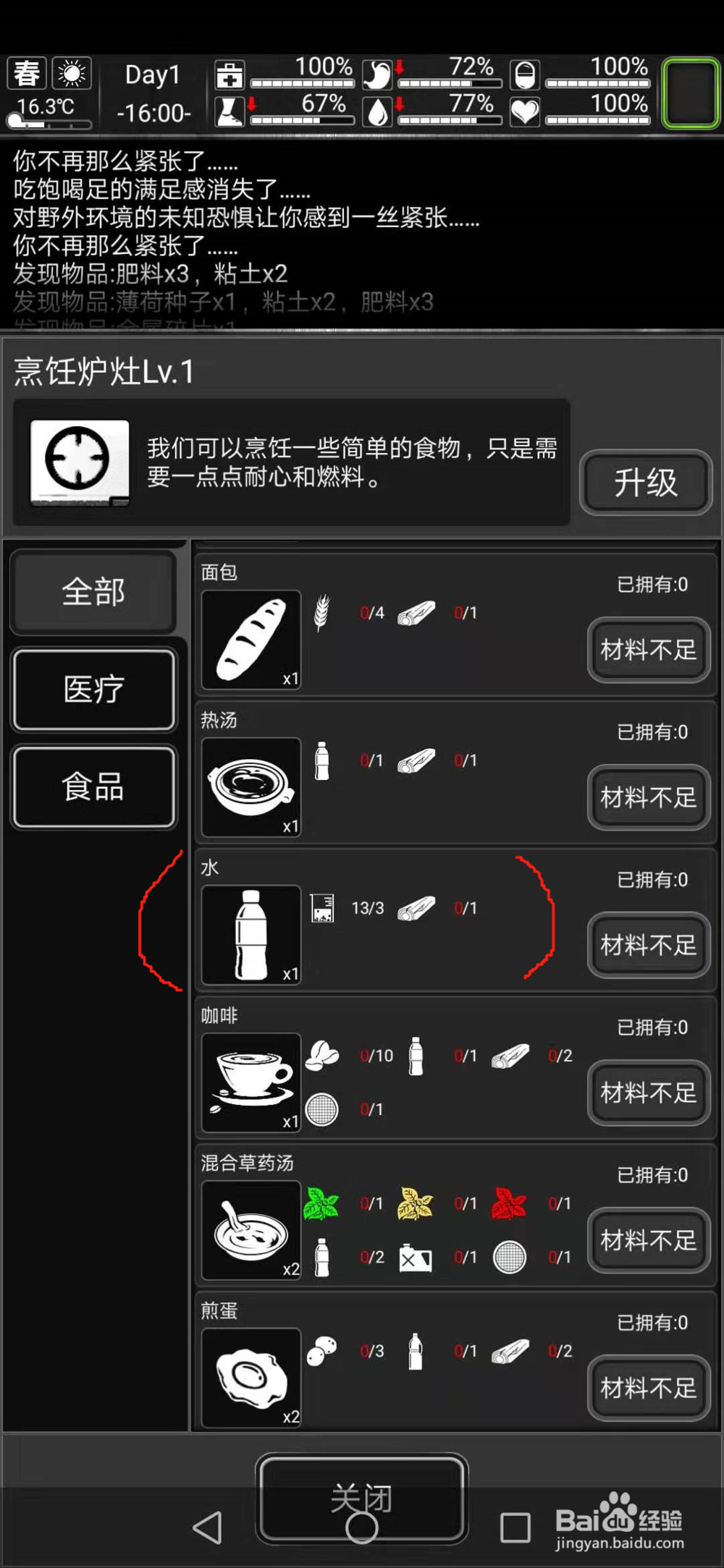Click the 春 season indicator
724x1568 pixels.
pos(25,72)
